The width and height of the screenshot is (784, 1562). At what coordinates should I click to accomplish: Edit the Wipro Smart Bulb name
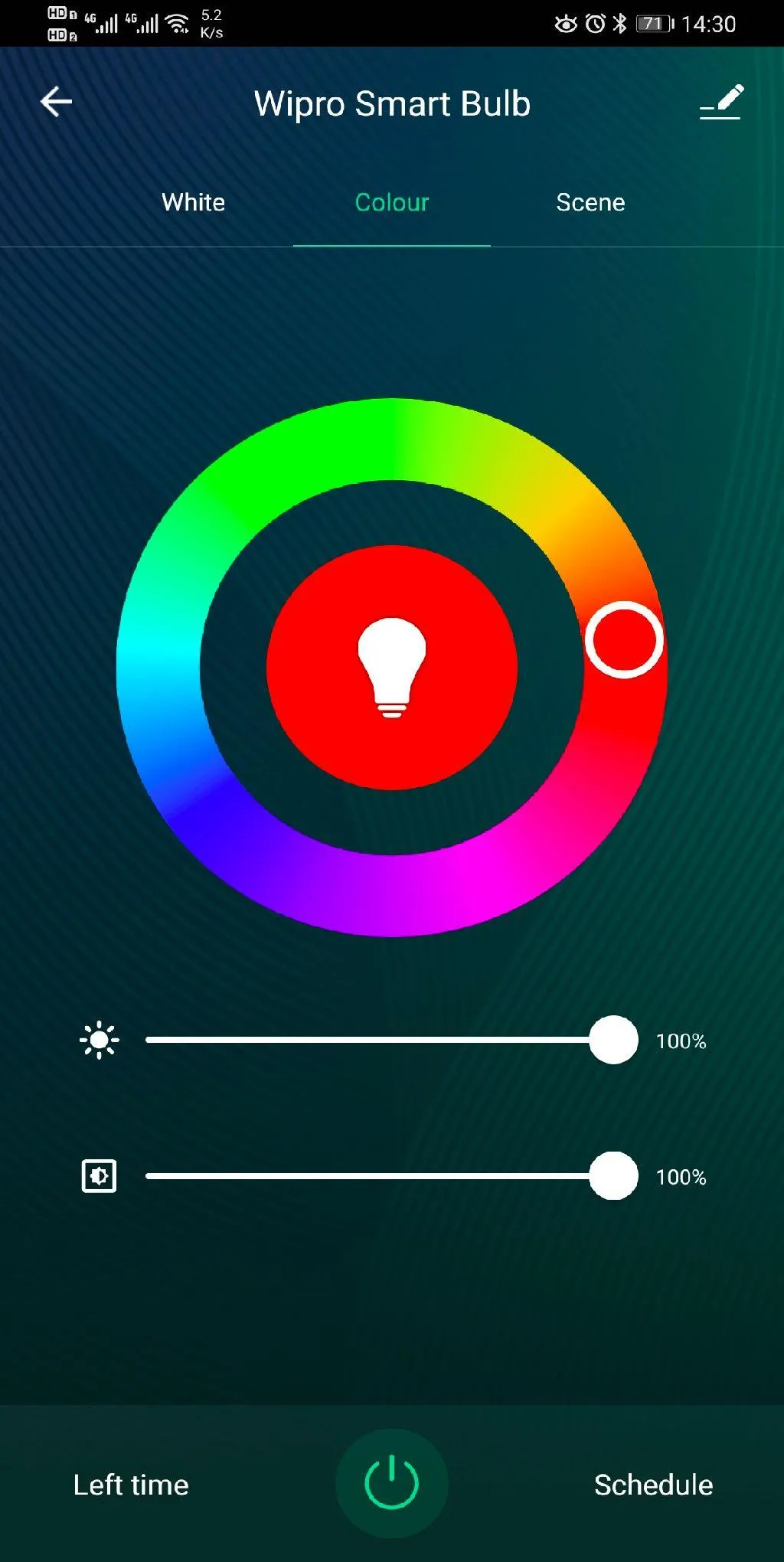[721, 102]
